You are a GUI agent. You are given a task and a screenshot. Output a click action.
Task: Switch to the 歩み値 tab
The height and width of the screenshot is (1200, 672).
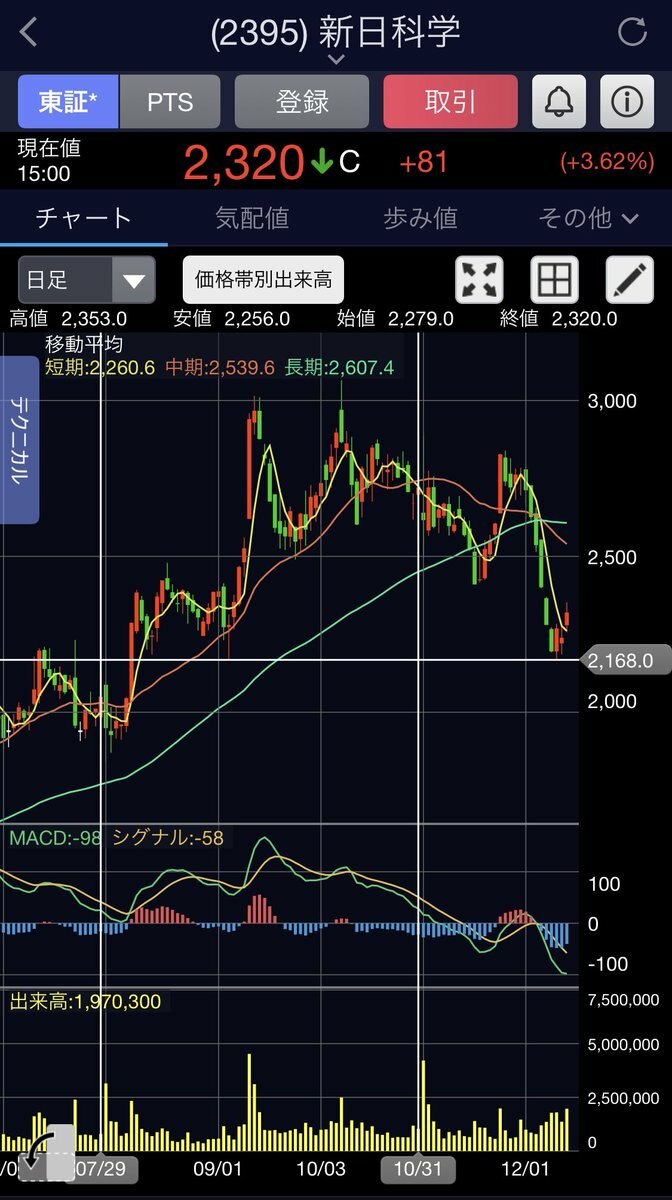(x=420, y=218)
